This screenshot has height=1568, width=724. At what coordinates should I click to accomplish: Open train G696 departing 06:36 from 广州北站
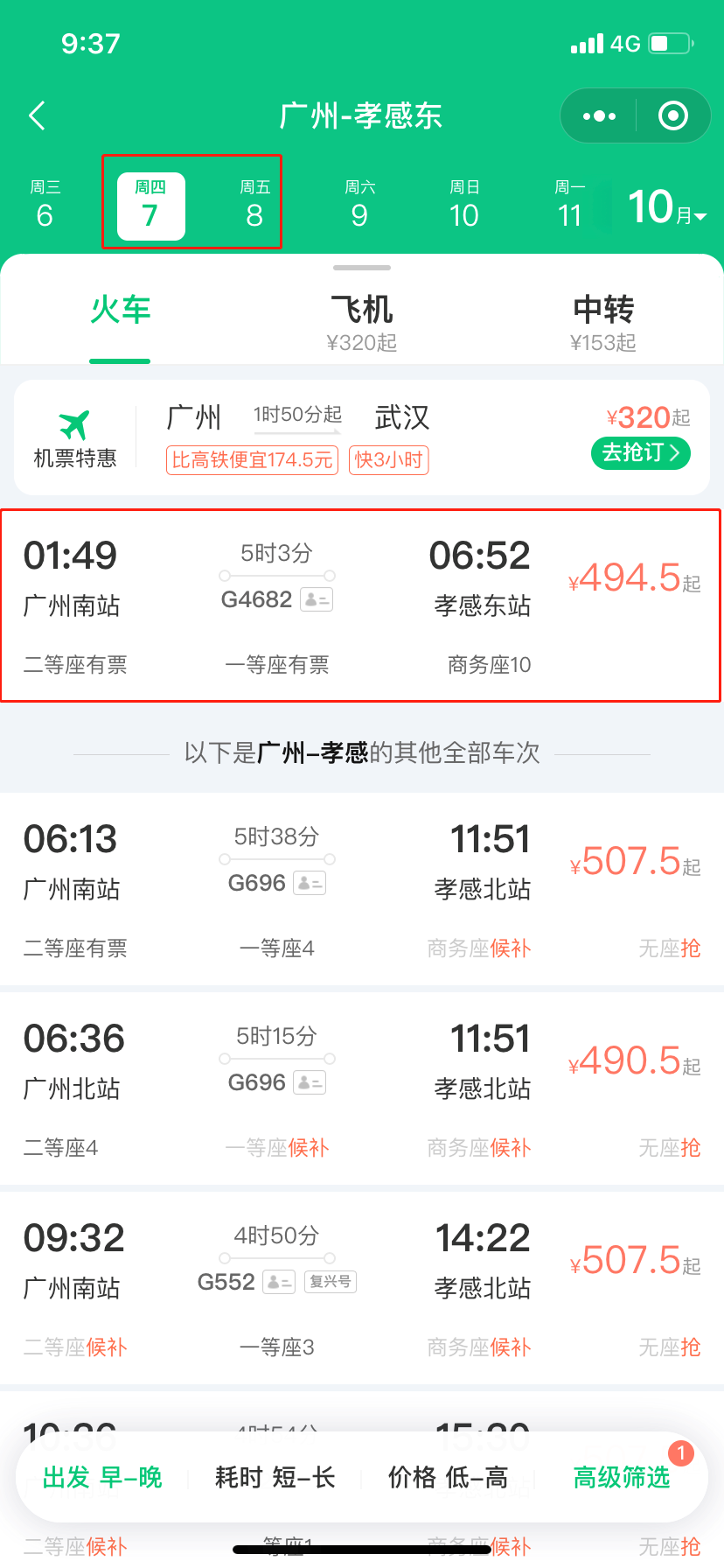point(361,1088)
